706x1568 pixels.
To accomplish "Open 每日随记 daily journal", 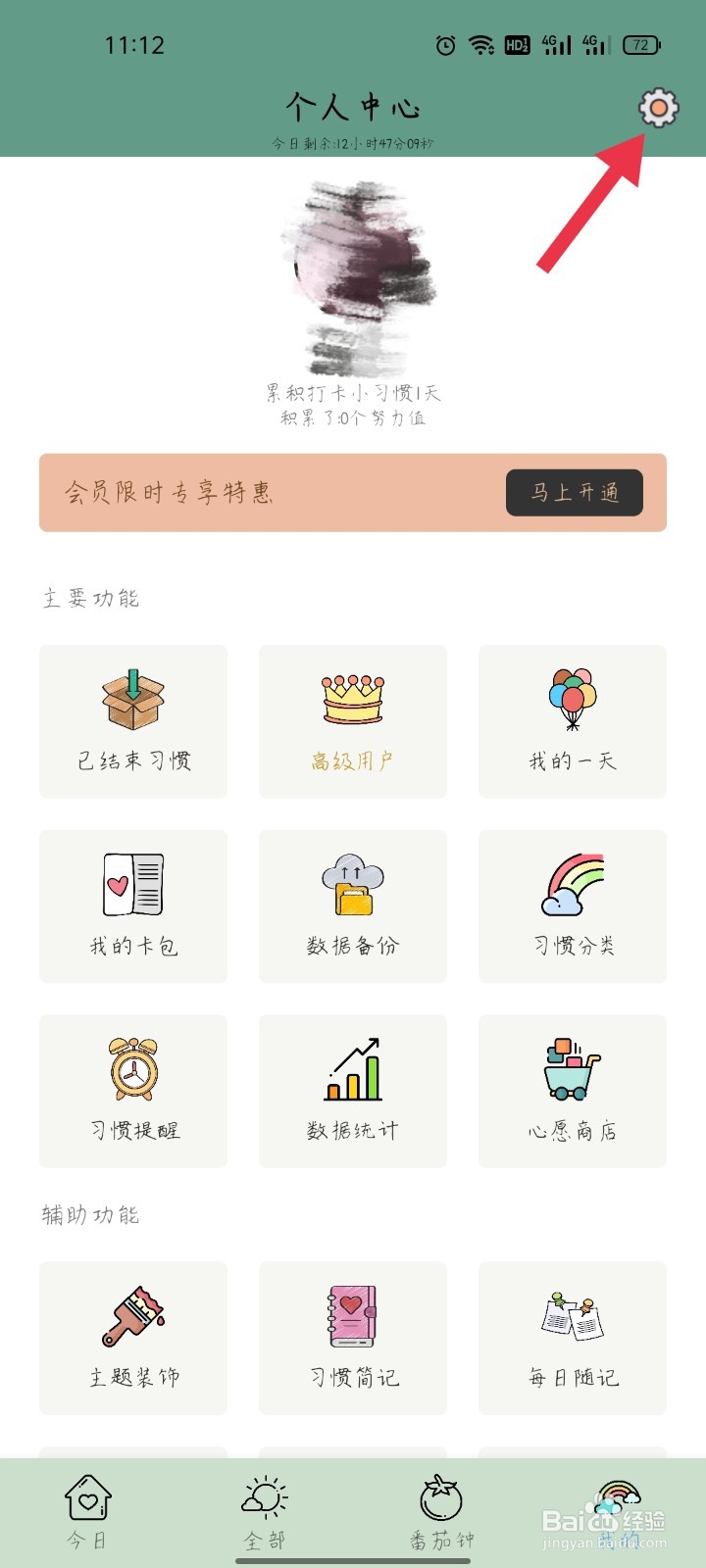I will [x=573, y=1337].
